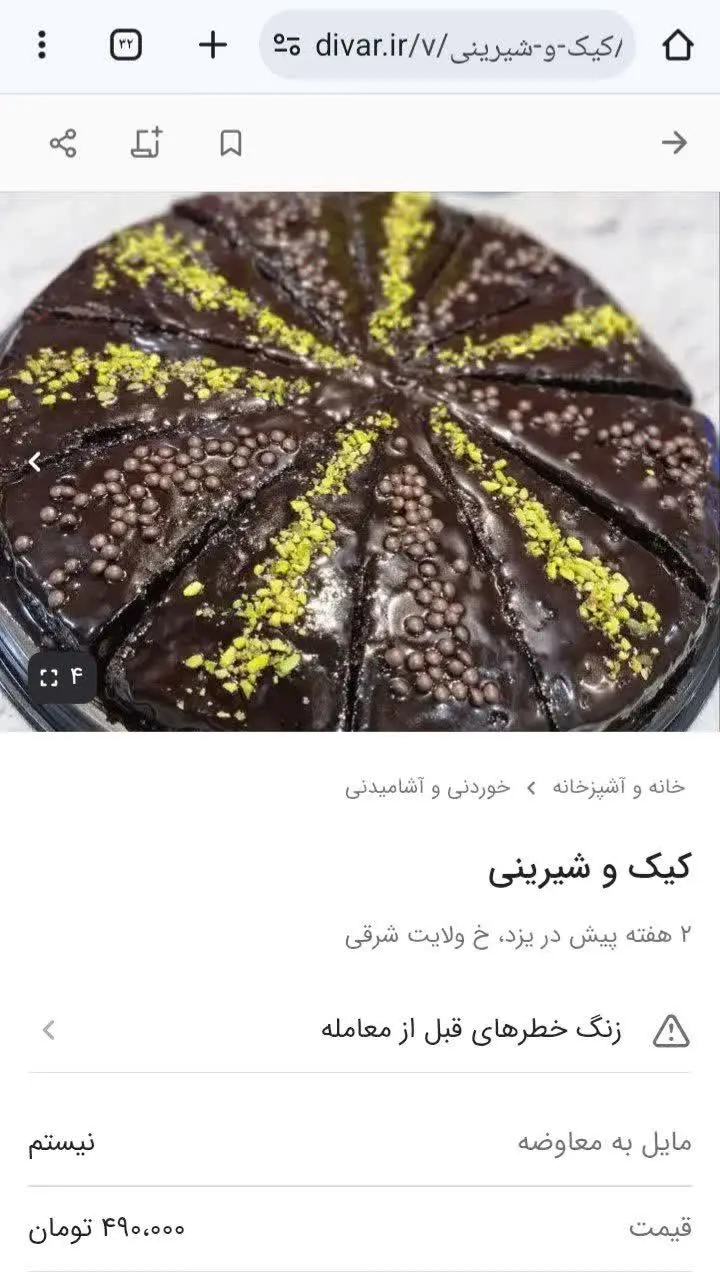Share this listing using the share icon

point(63,143)
